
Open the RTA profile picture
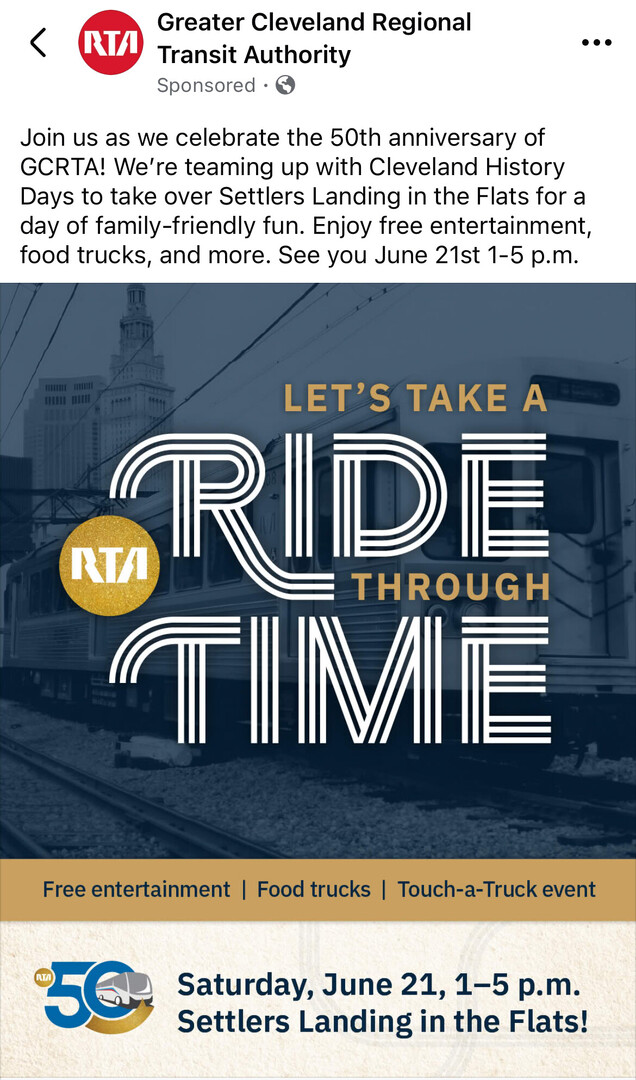pyautogui.click(x=111, y=42)
